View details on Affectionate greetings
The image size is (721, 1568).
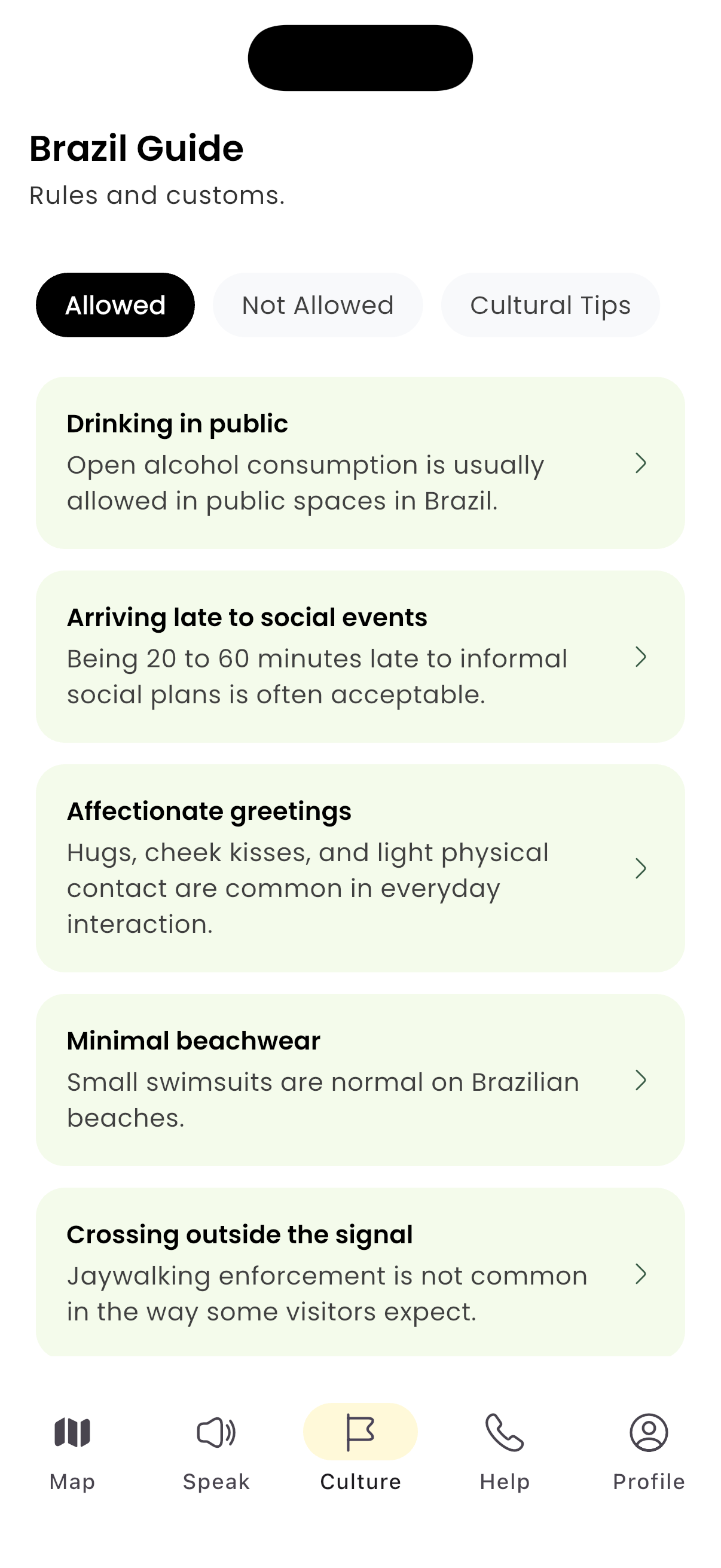pos(360,868)
